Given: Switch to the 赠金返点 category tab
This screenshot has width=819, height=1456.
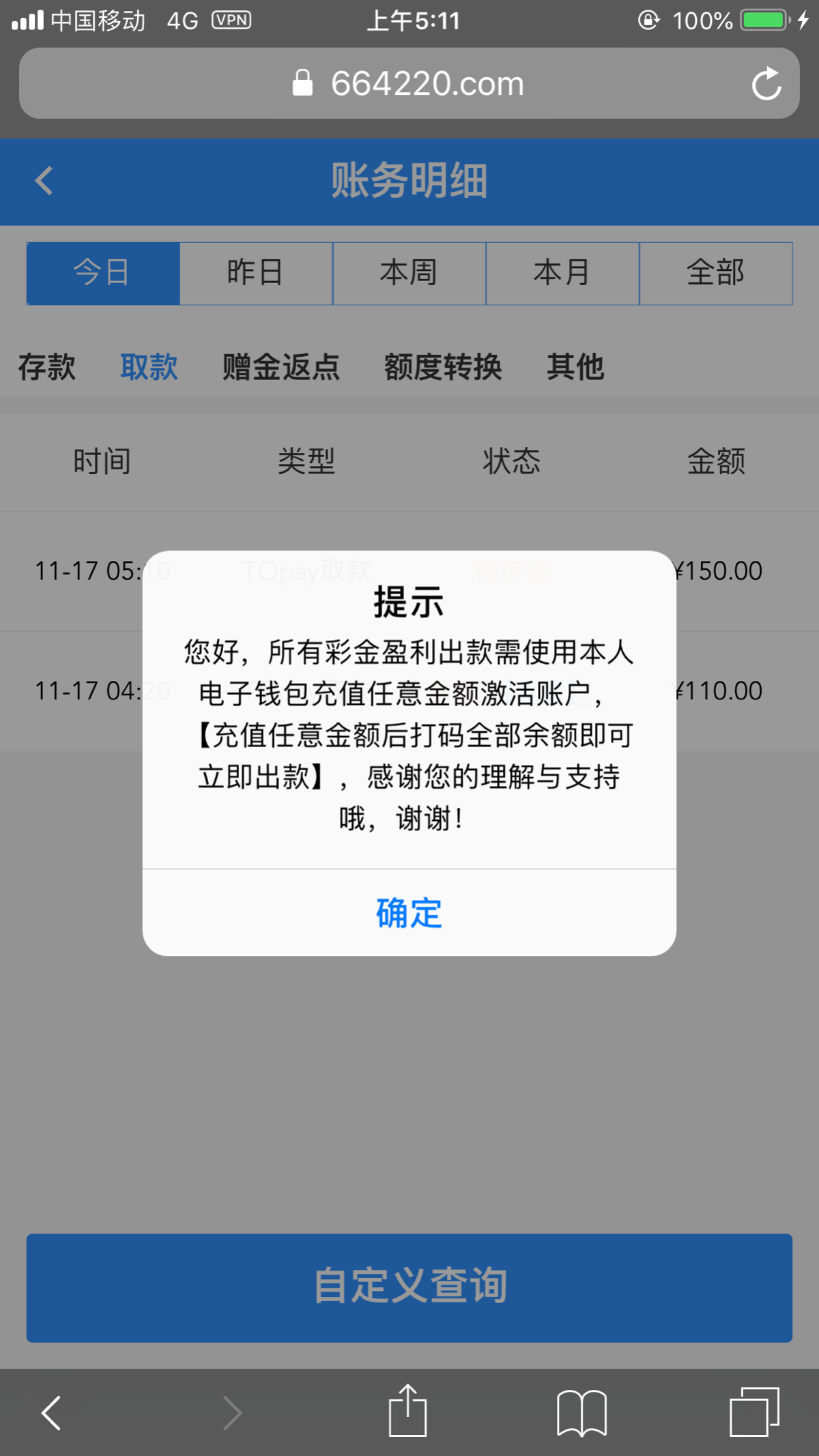Looking at the screenshot, I should pyautogui.click(x=282, y=366).
